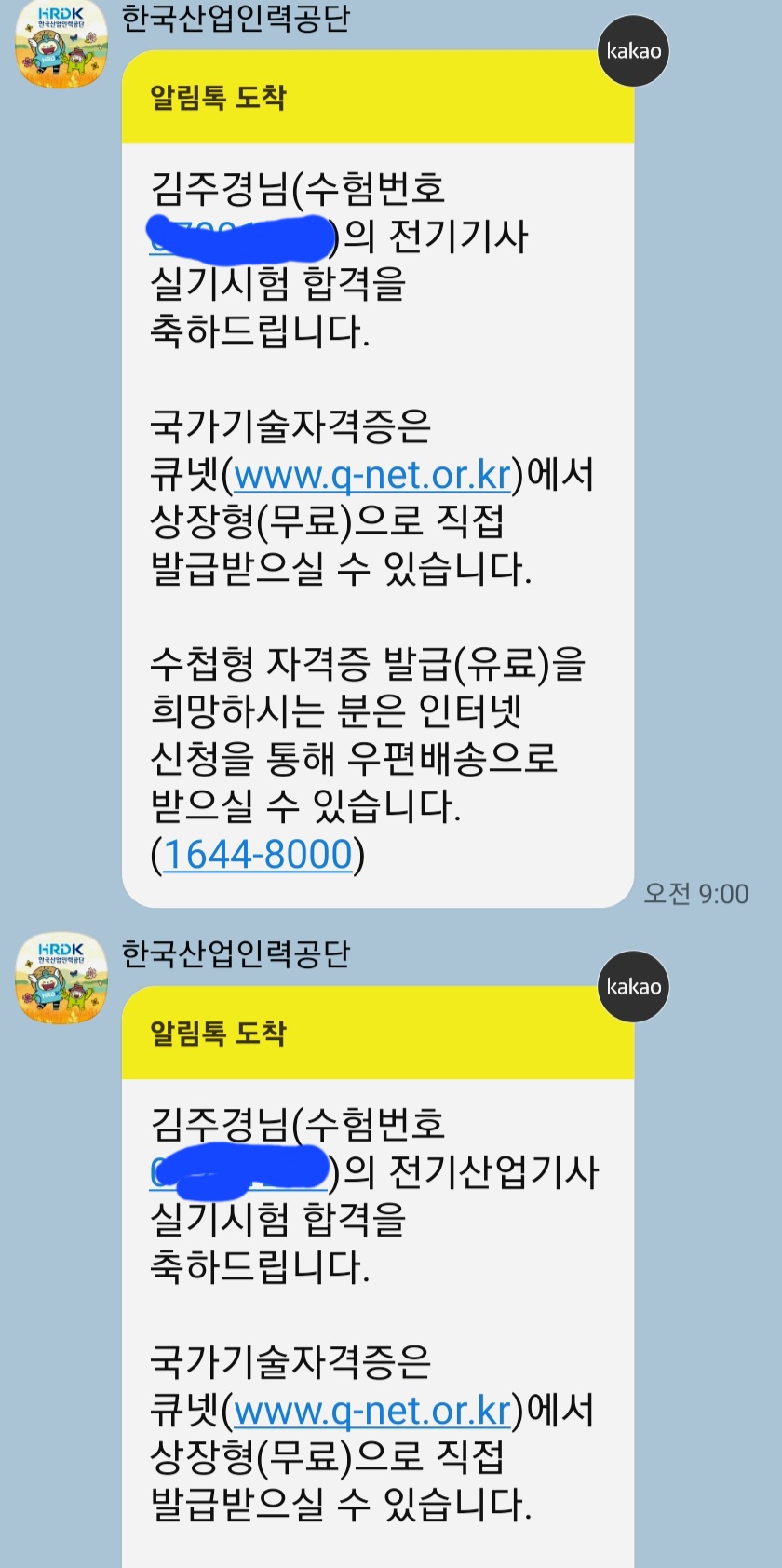
Task: Open q-net.or.kr link in the 전기산업기사 message
Action: click(372, 1411)
